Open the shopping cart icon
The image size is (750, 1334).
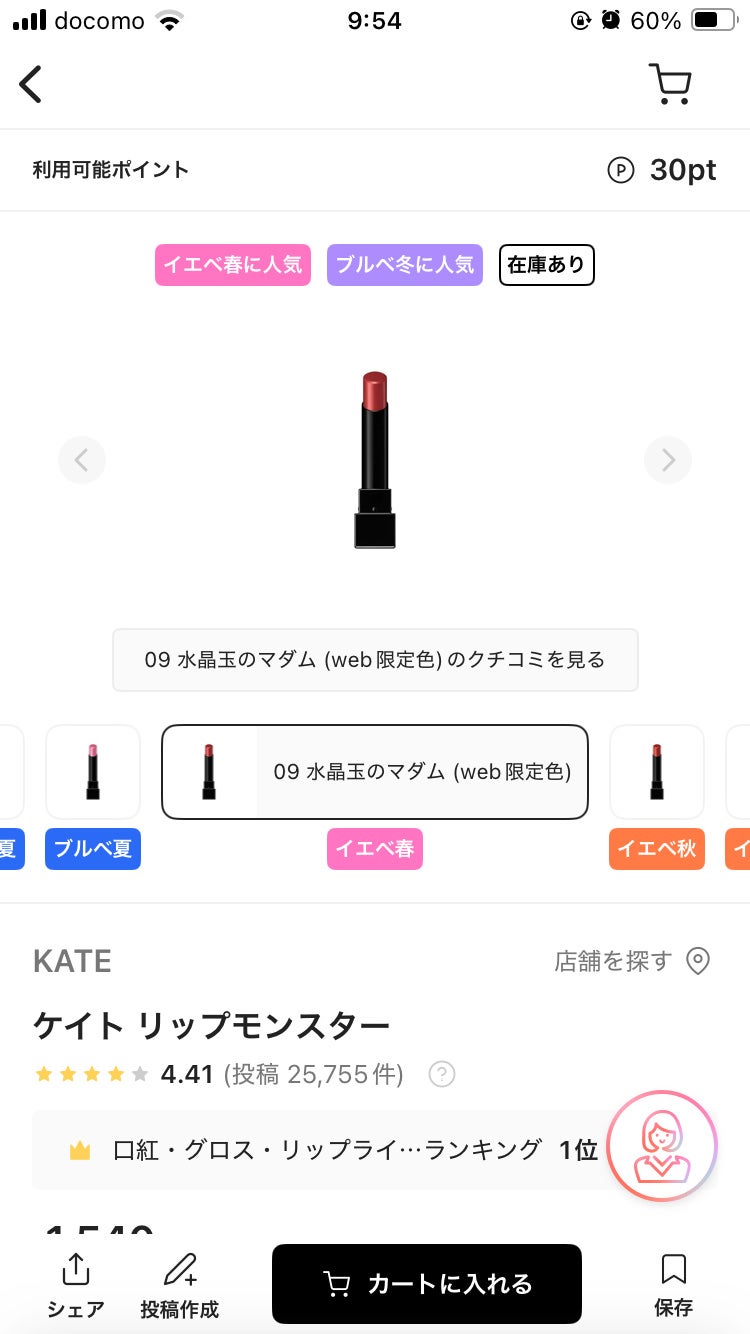670,84
